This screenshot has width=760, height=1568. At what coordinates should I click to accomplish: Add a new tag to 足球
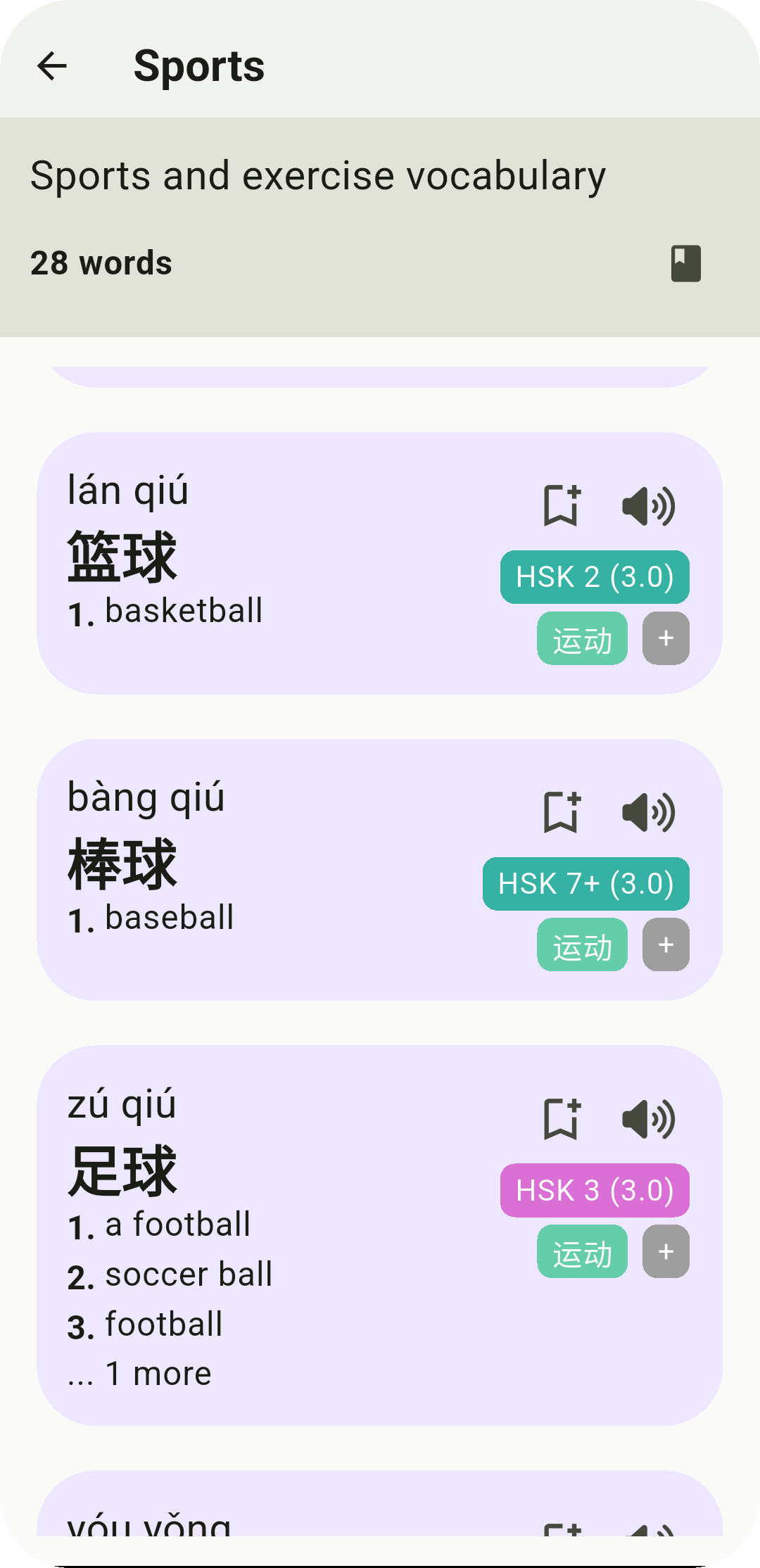(664, 1252)
